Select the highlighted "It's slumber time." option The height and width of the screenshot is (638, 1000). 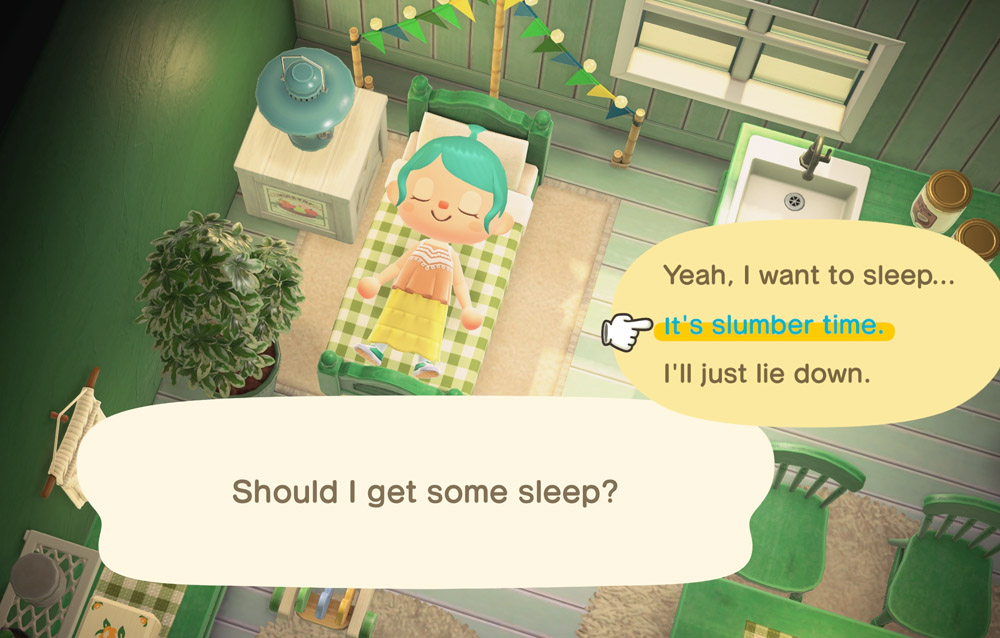(774, 326)
